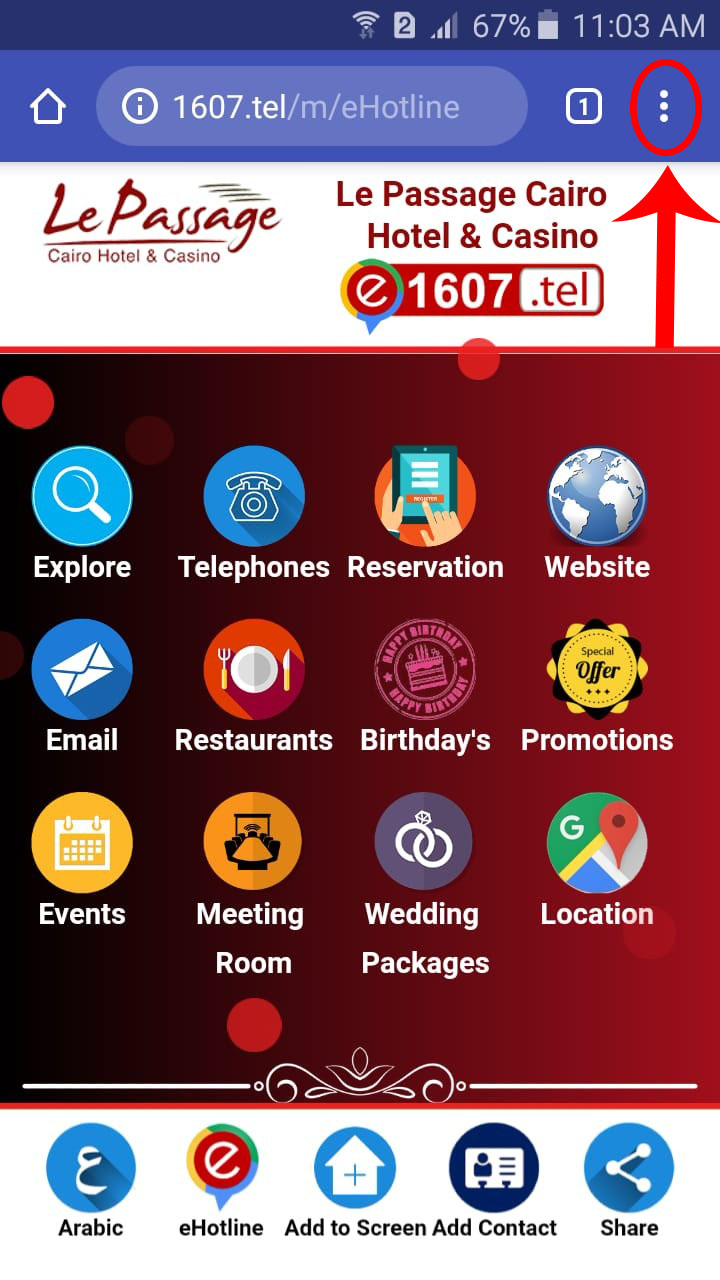Go to the browser home page

pos(48,107)
